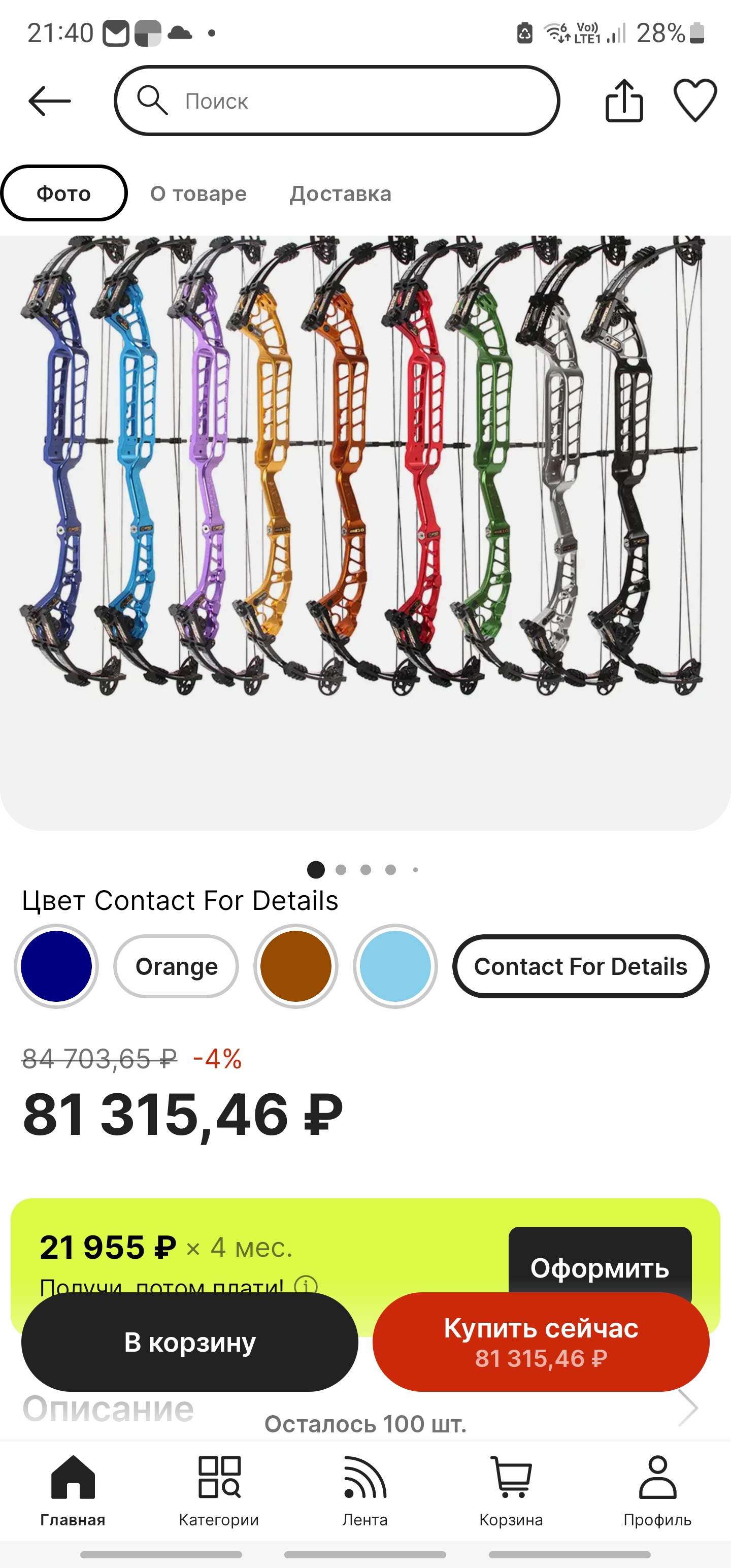The width and height of the screenshot is (731, 1568).
Task: Go back with the arrow icon
Action: (49, 101)
